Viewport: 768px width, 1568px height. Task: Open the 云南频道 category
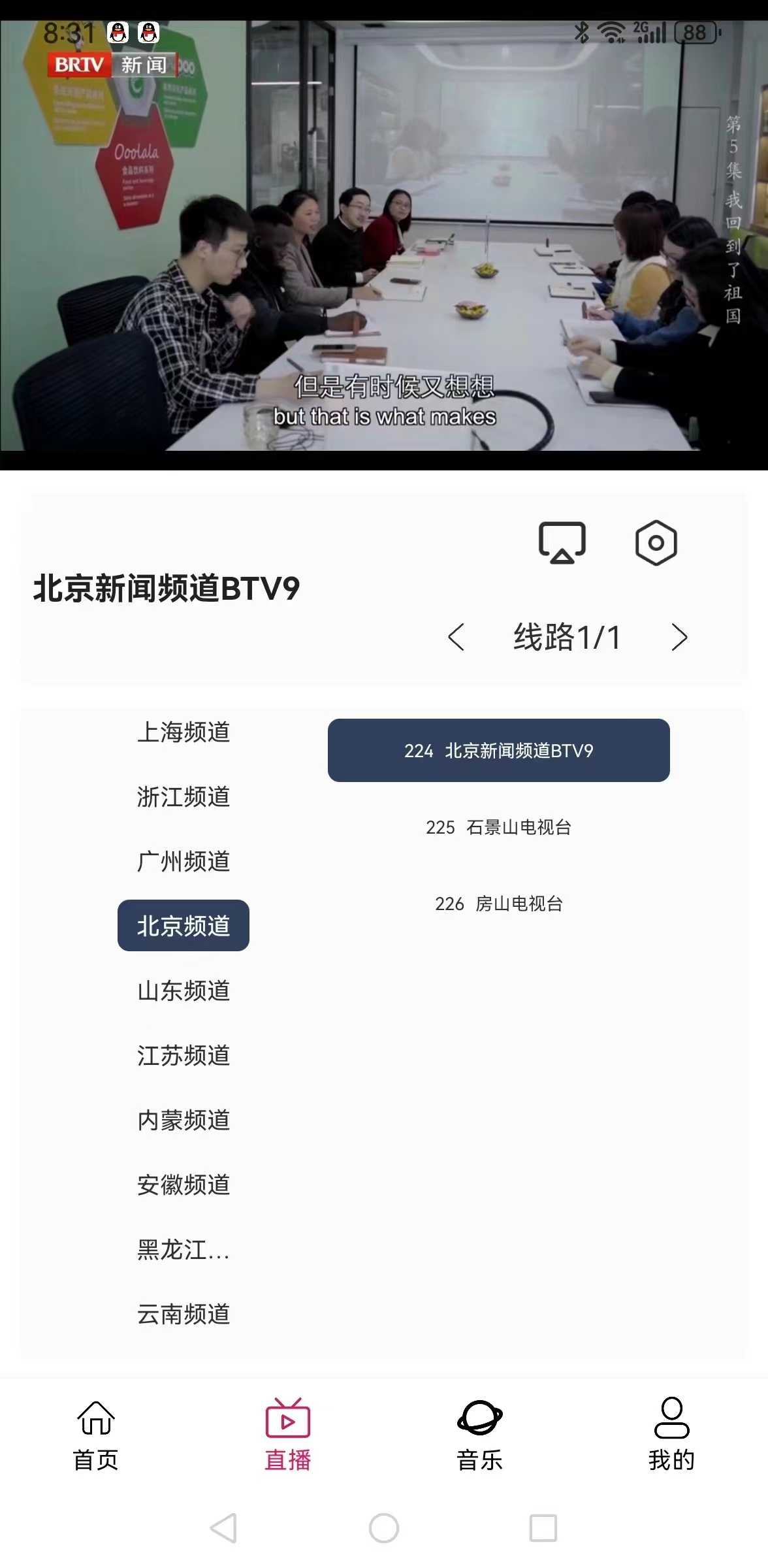[184, 1314]
